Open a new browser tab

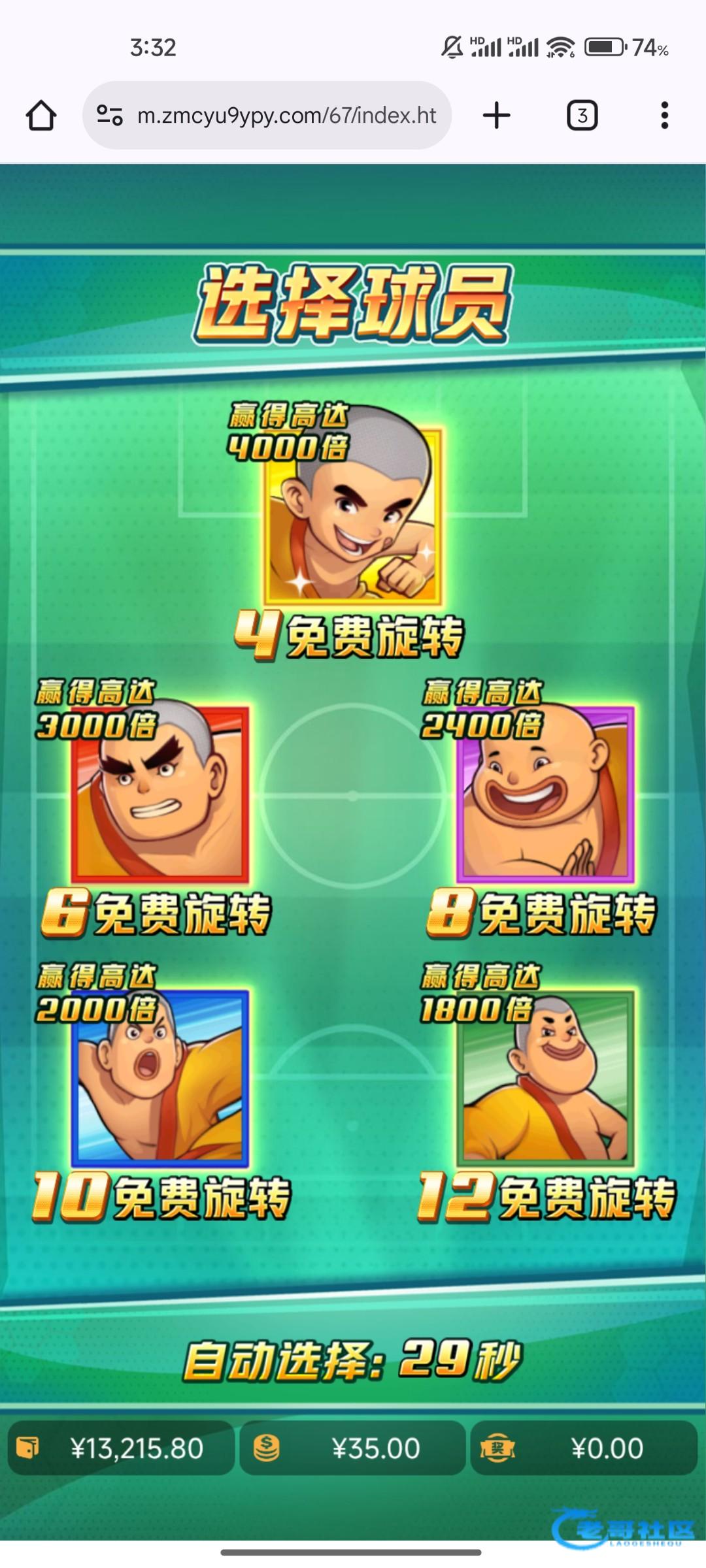click(x=496, y=116)
